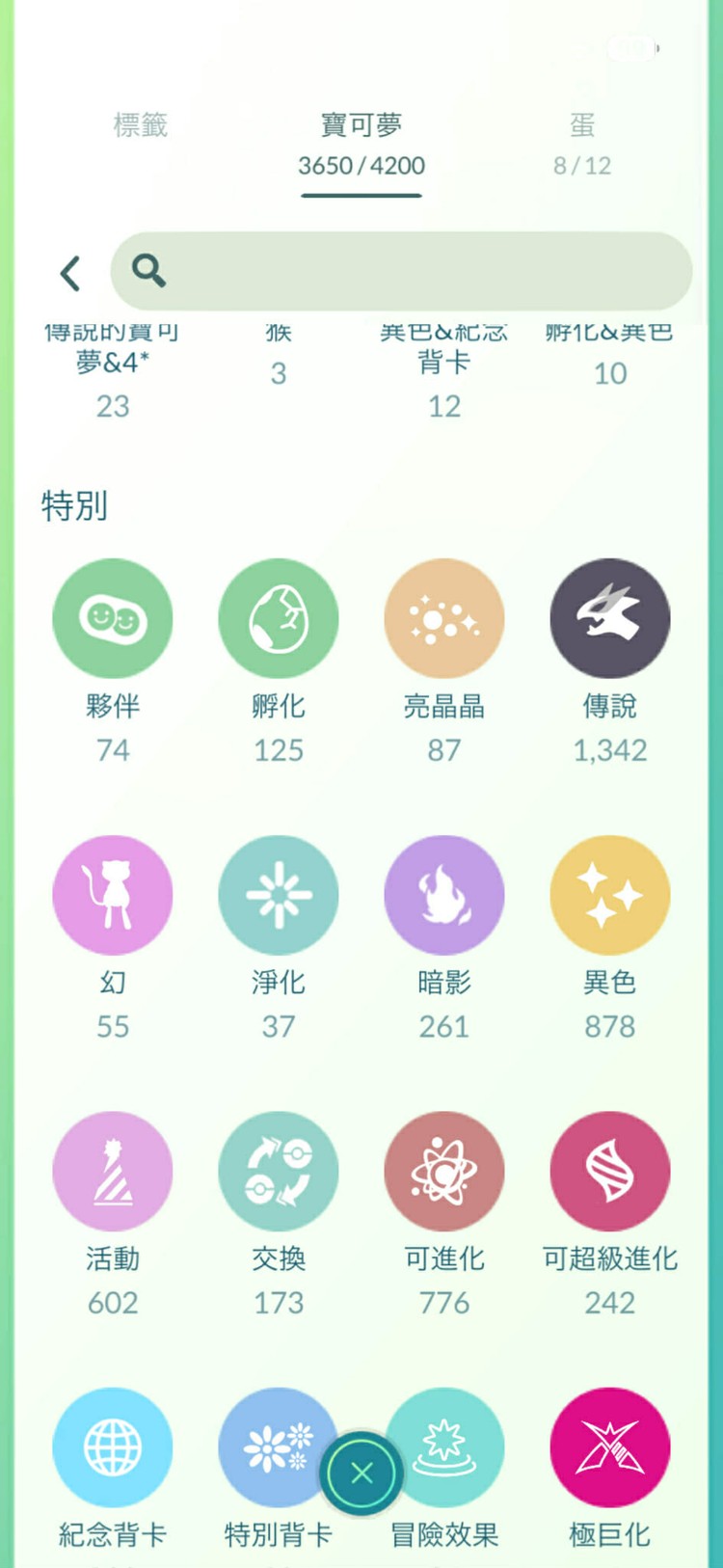Open the 可進化 evolvable filter
Viewport: 723px width, 1568px height.
(444, 1171)
